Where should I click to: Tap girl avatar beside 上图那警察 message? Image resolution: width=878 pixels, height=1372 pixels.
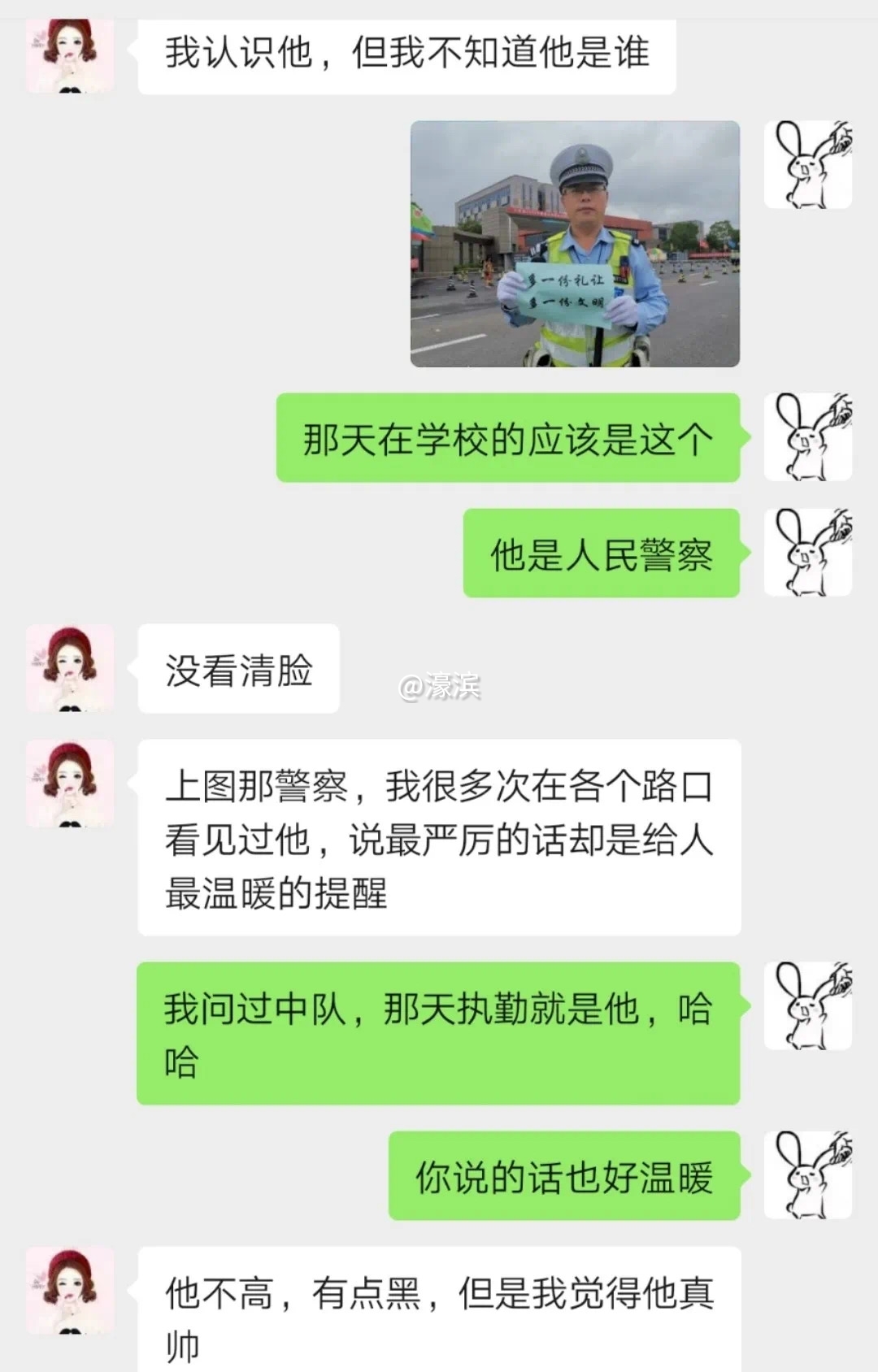coord(70,784)
